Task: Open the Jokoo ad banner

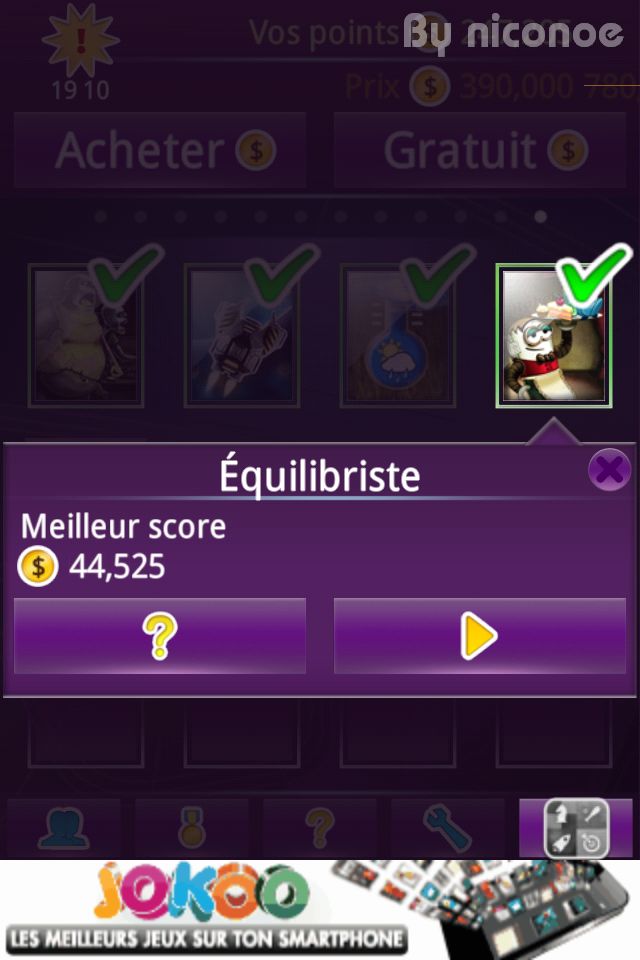Action: pos(320,910)
